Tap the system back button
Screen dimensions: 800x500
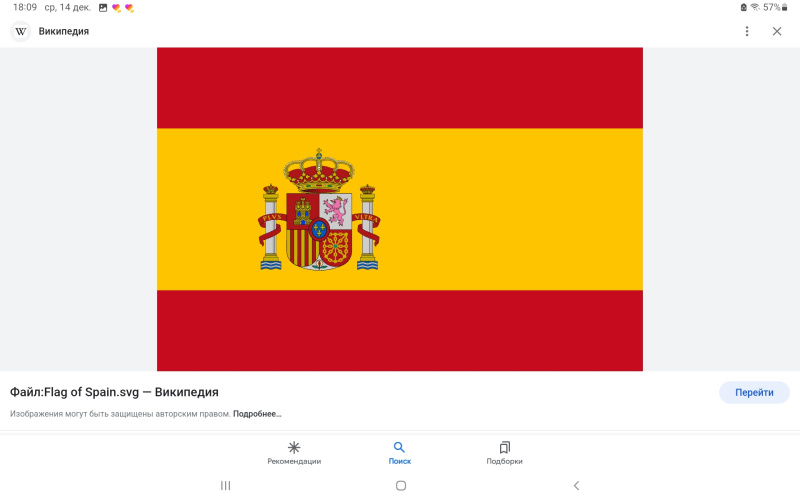pos(576,485)
